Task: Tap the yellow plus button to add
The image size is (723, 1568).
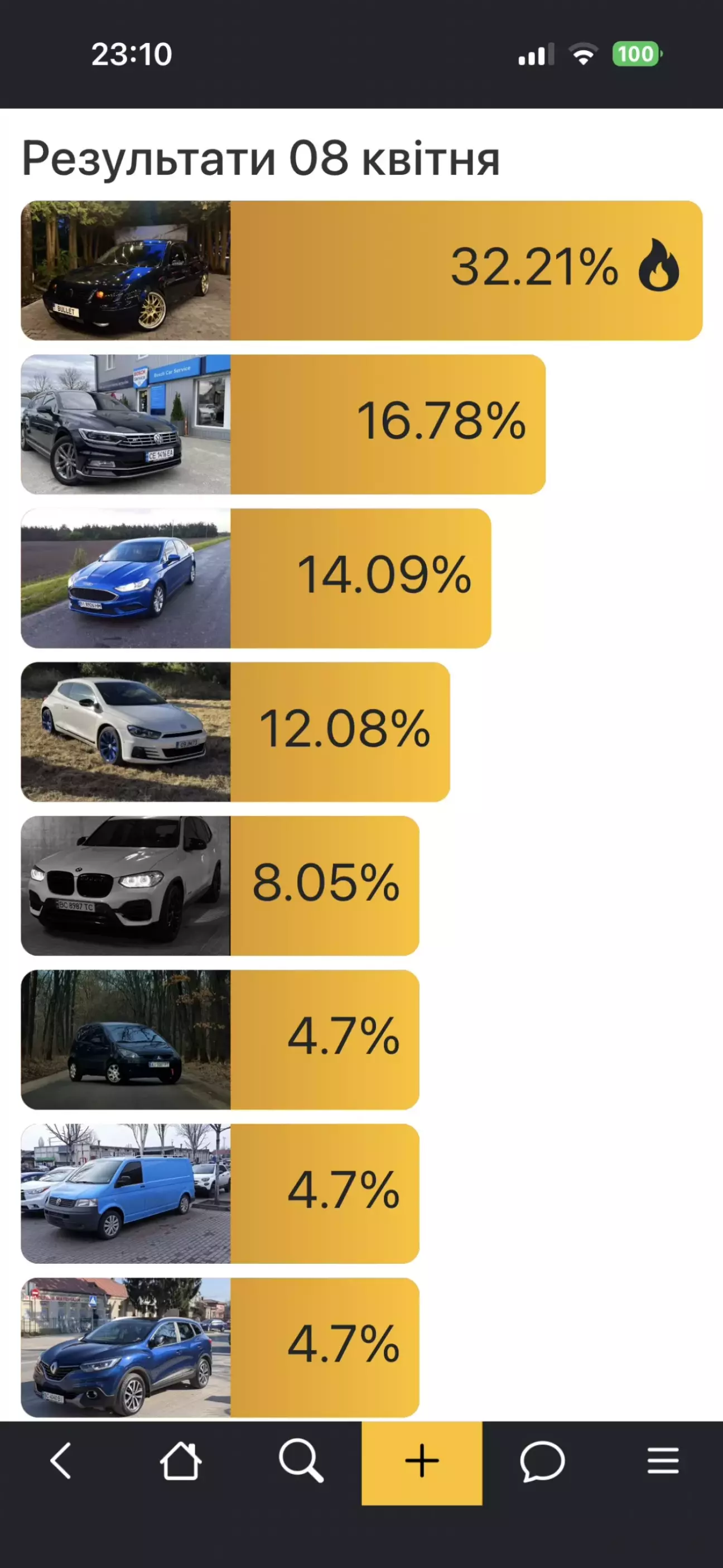Action: (x=422, y=1461)
